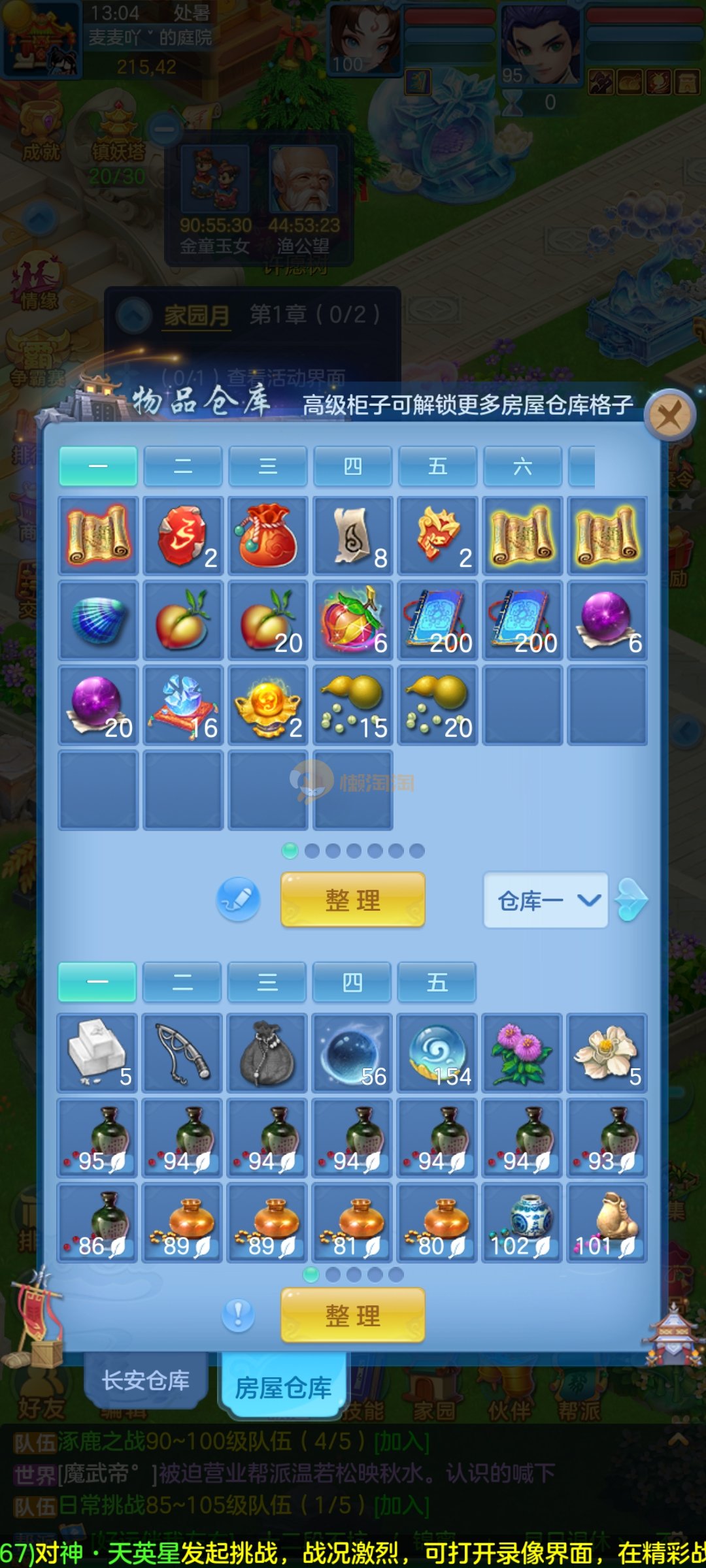The image size is (706, 1568).
Task: Switch to warehouse page 六 in upper grid
Action: tap(522, 466)
